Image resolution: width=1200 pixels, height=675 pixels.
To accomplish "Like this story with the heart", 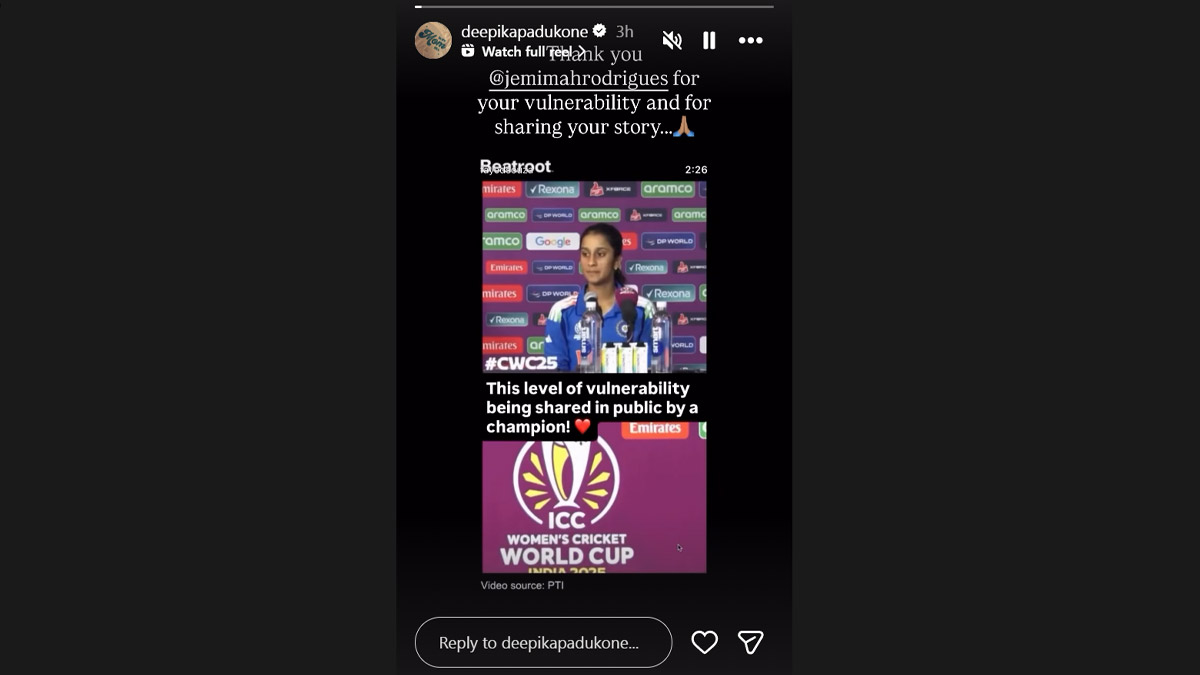I will [x=705, y=642].
